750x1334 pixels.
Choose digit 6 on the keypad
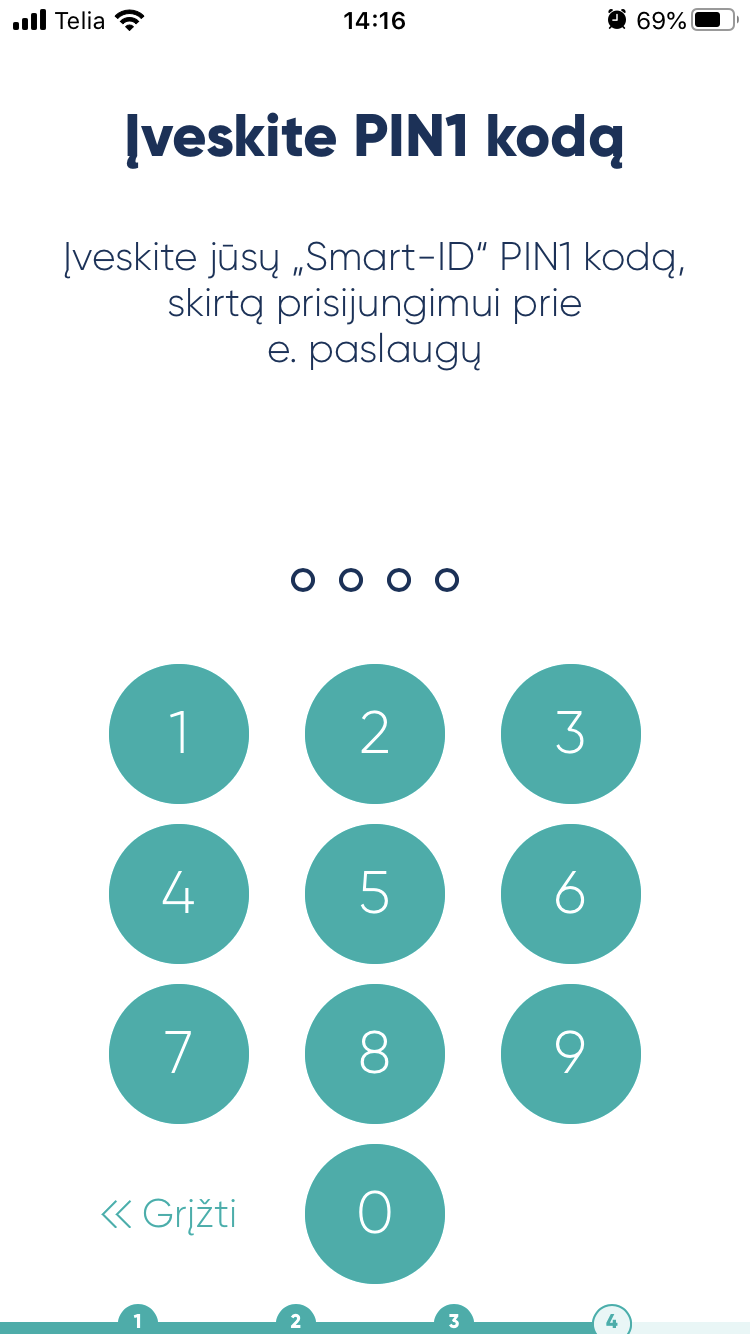point(571,894)
